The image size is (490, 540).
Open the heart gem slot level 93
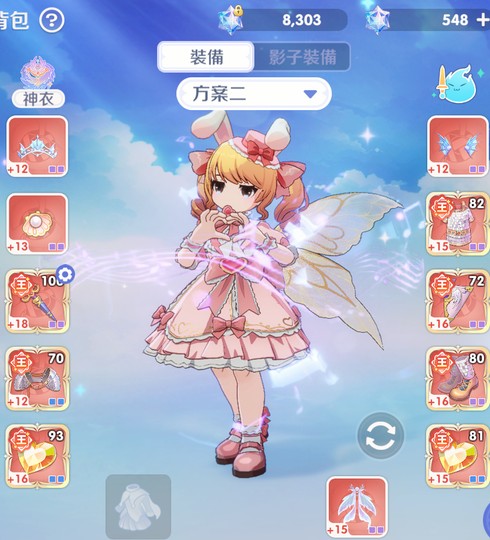point(37,456)
